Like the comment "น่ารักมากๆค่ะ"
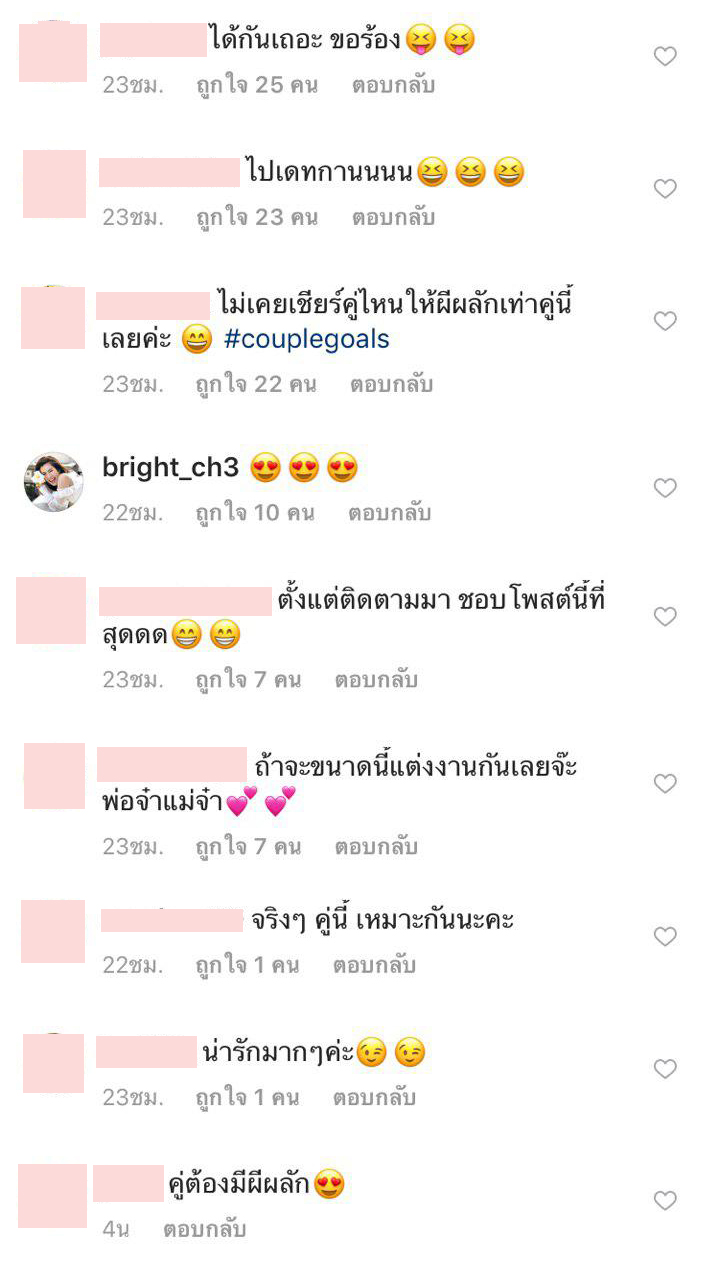 665,1069
